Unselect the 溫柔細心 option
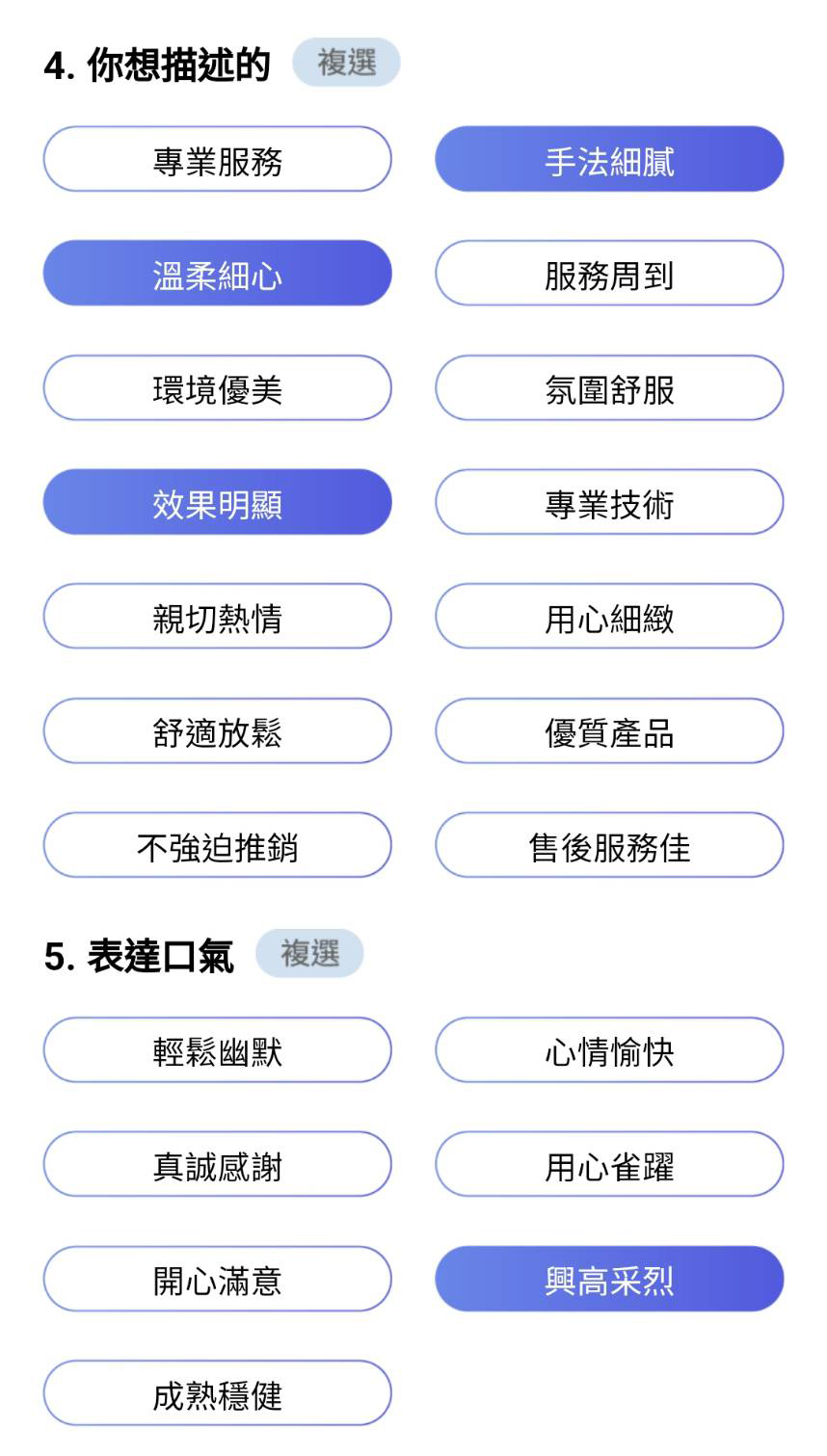The width and height of the screenshot is (827, 1456). pyautogui.click(x=218, y=275)
